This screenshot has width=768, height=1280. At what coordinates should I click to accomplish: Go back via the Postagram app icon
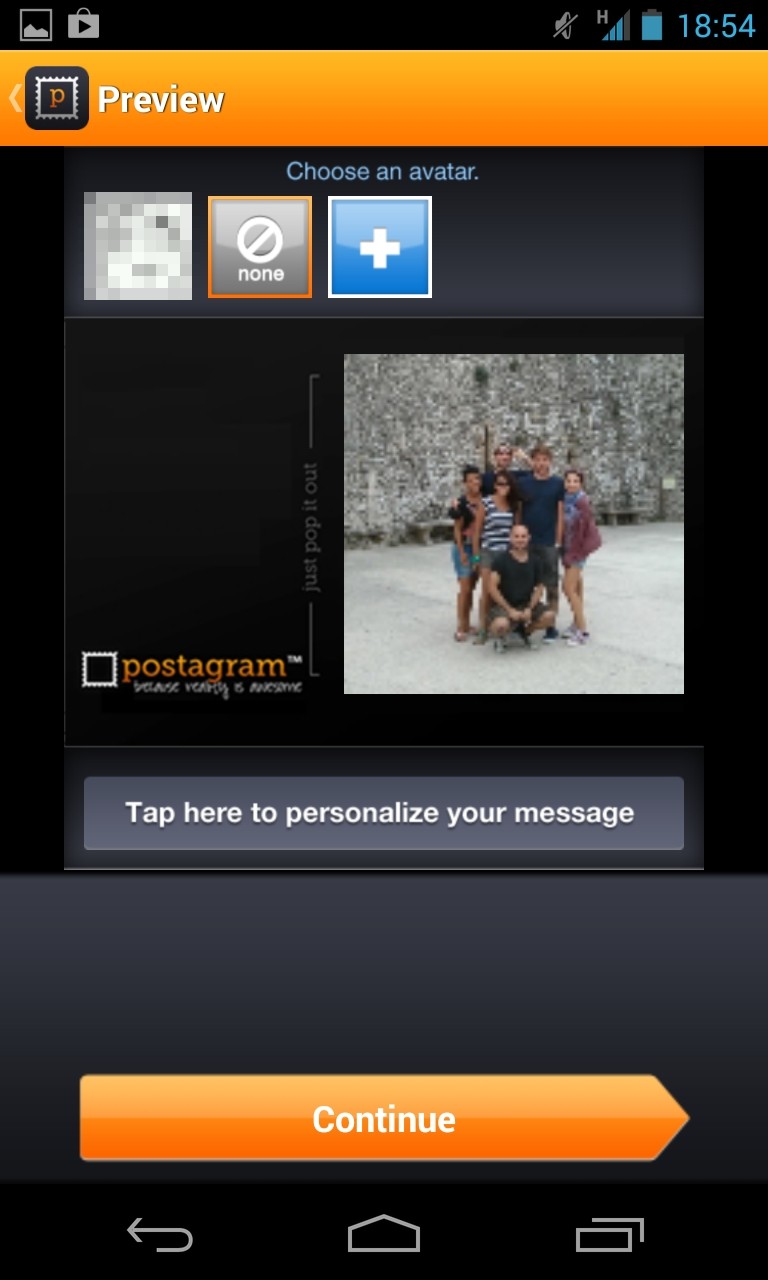(55, 98)
